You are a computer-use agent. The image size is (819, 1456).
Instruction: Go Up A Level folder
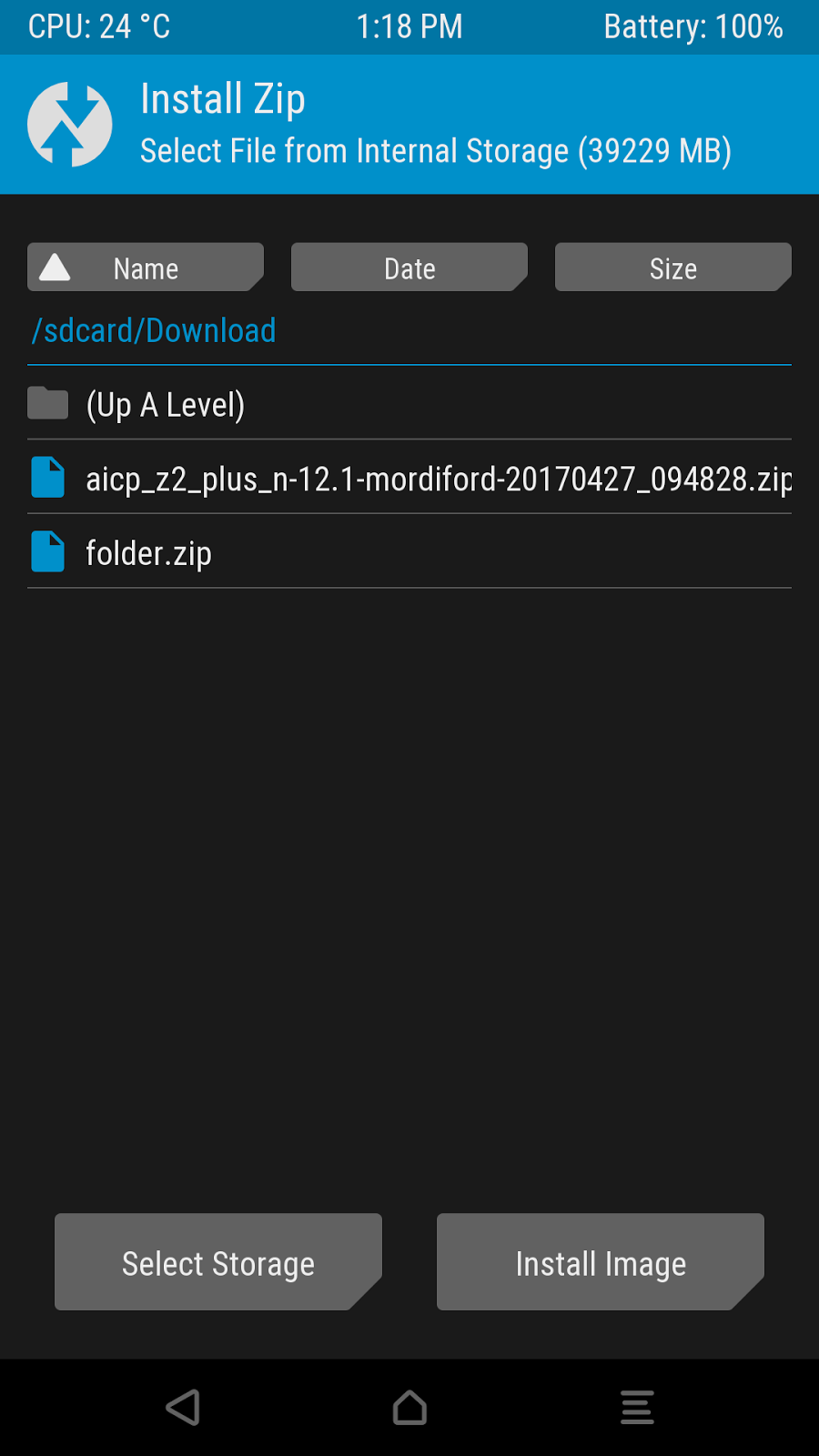click(409, 404)
